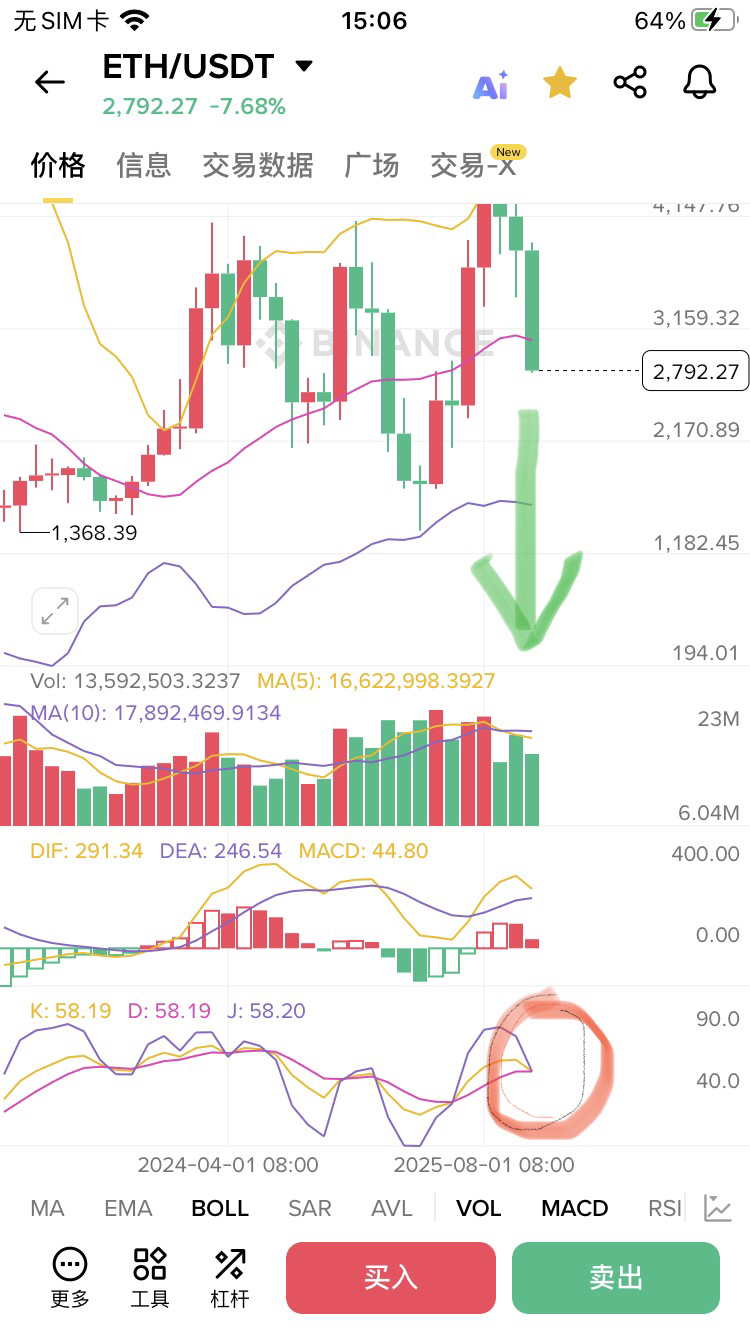Image resolution: width=750 pixels, height=1334 pixels.
Task: Go back using the arrow icon
Action: pos(49,82)
